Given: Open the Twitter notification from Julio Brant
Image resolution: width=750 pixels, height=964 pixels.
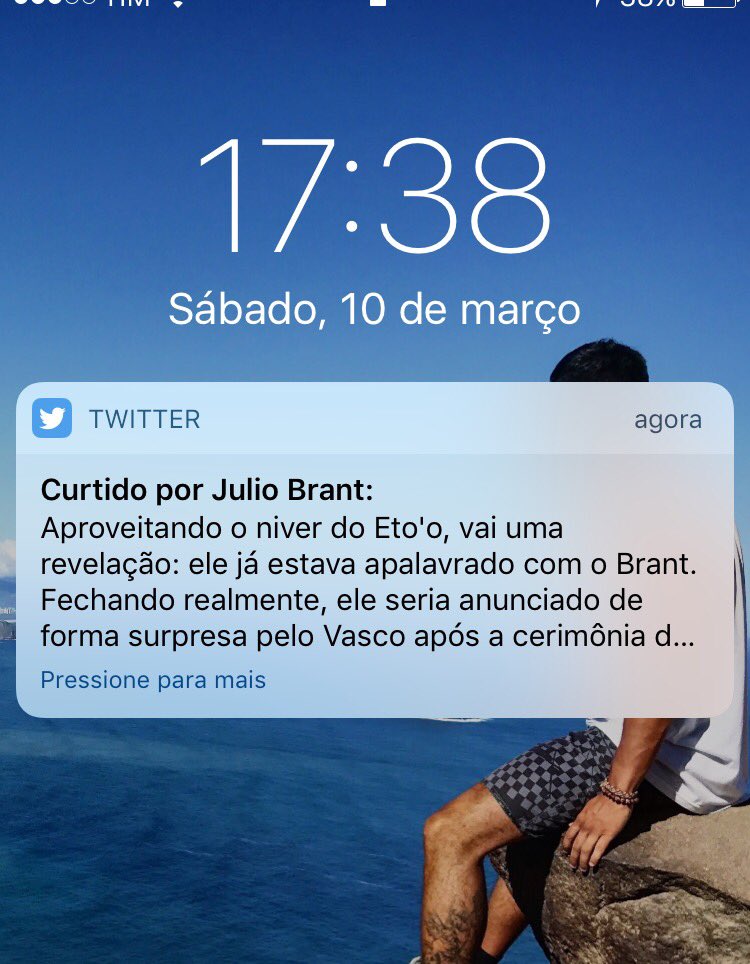Looking at the screenshot, I should (370, 565).
